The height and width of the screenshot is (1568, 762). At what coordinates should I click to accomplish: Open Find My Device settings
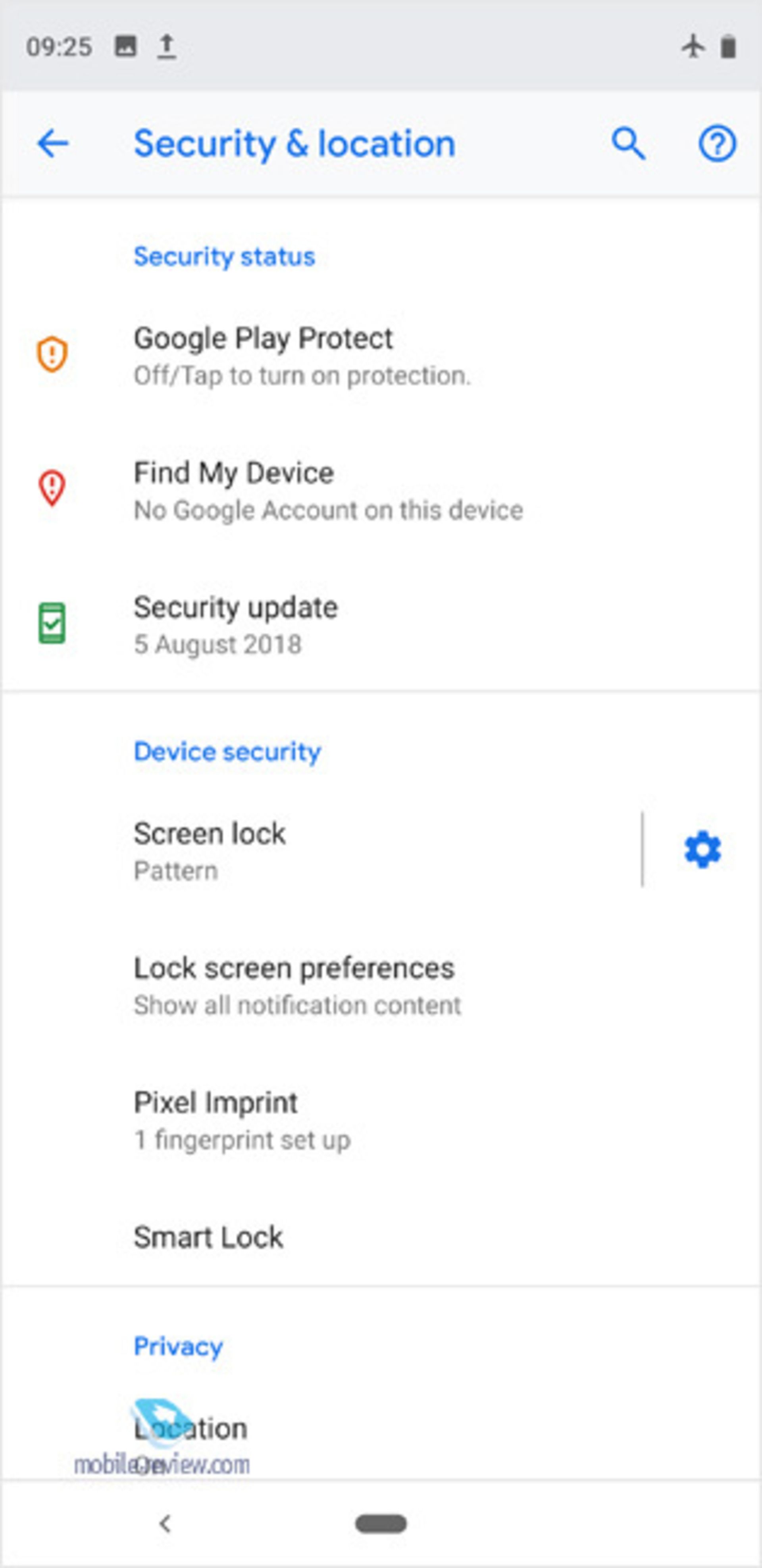(327, 491)
